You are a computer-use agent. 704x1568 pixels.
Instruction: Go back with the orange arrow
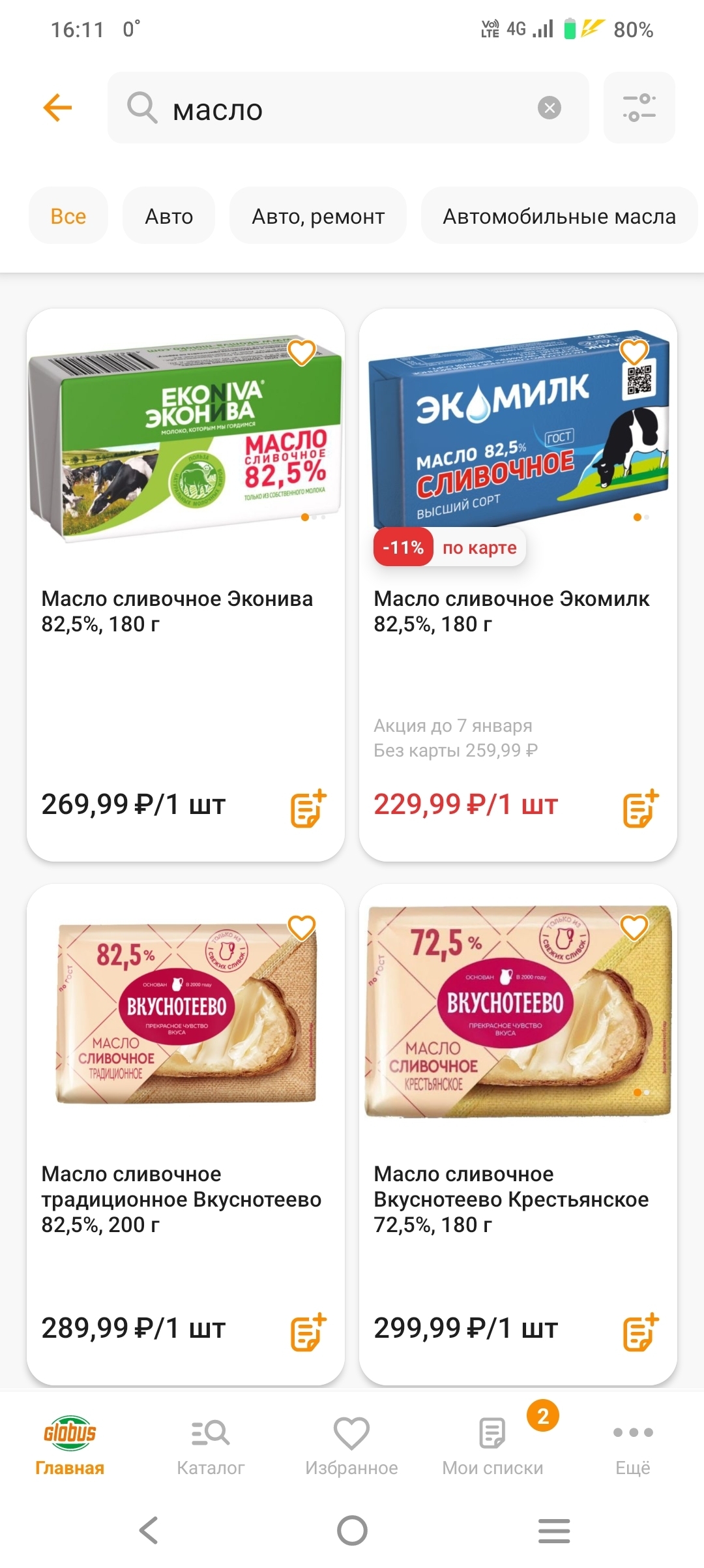pyautogui.click(x=57, y=108)
